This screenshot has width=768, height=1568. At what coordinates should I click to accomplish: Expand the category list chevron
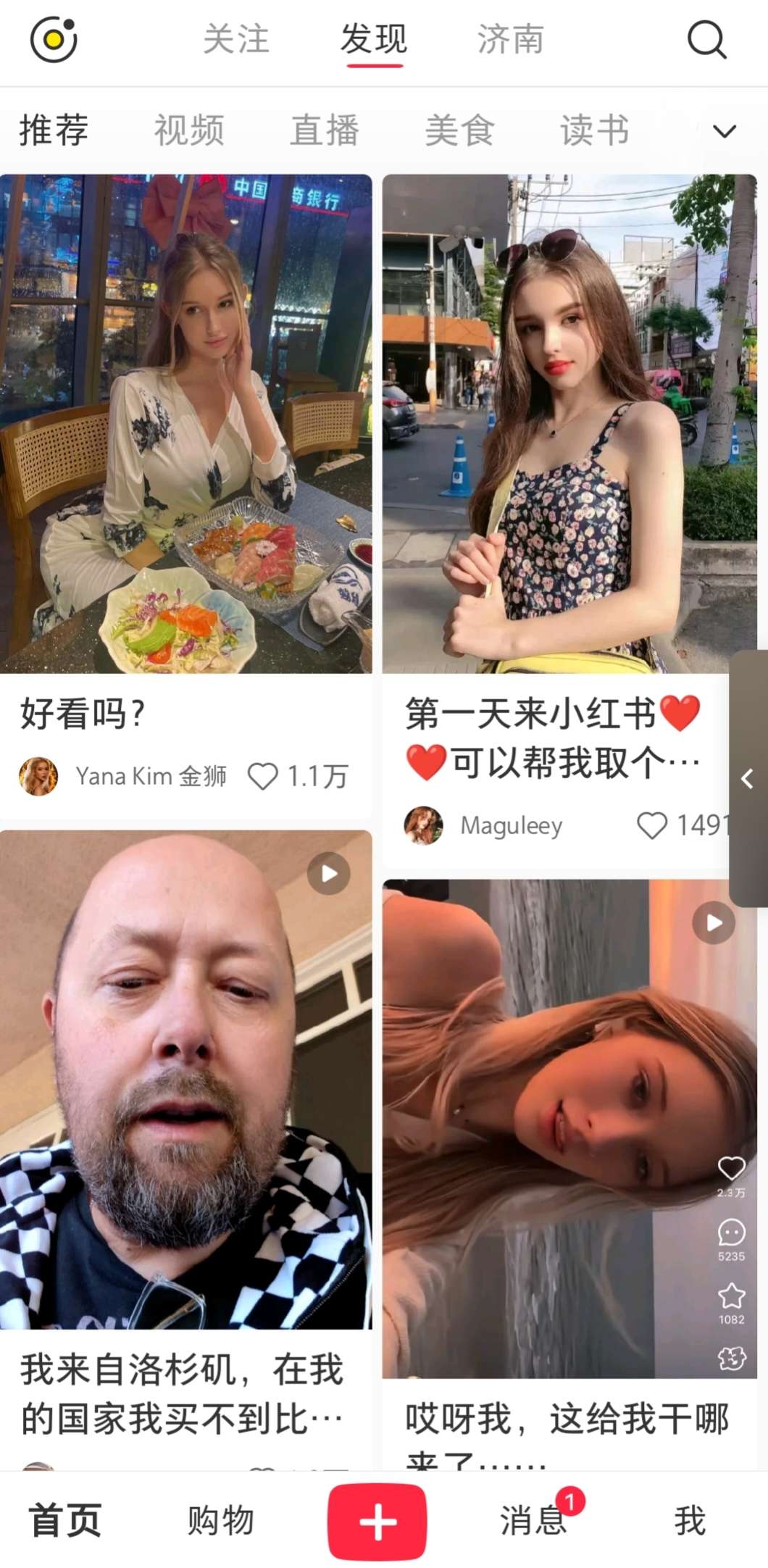(x=724, y=131)
